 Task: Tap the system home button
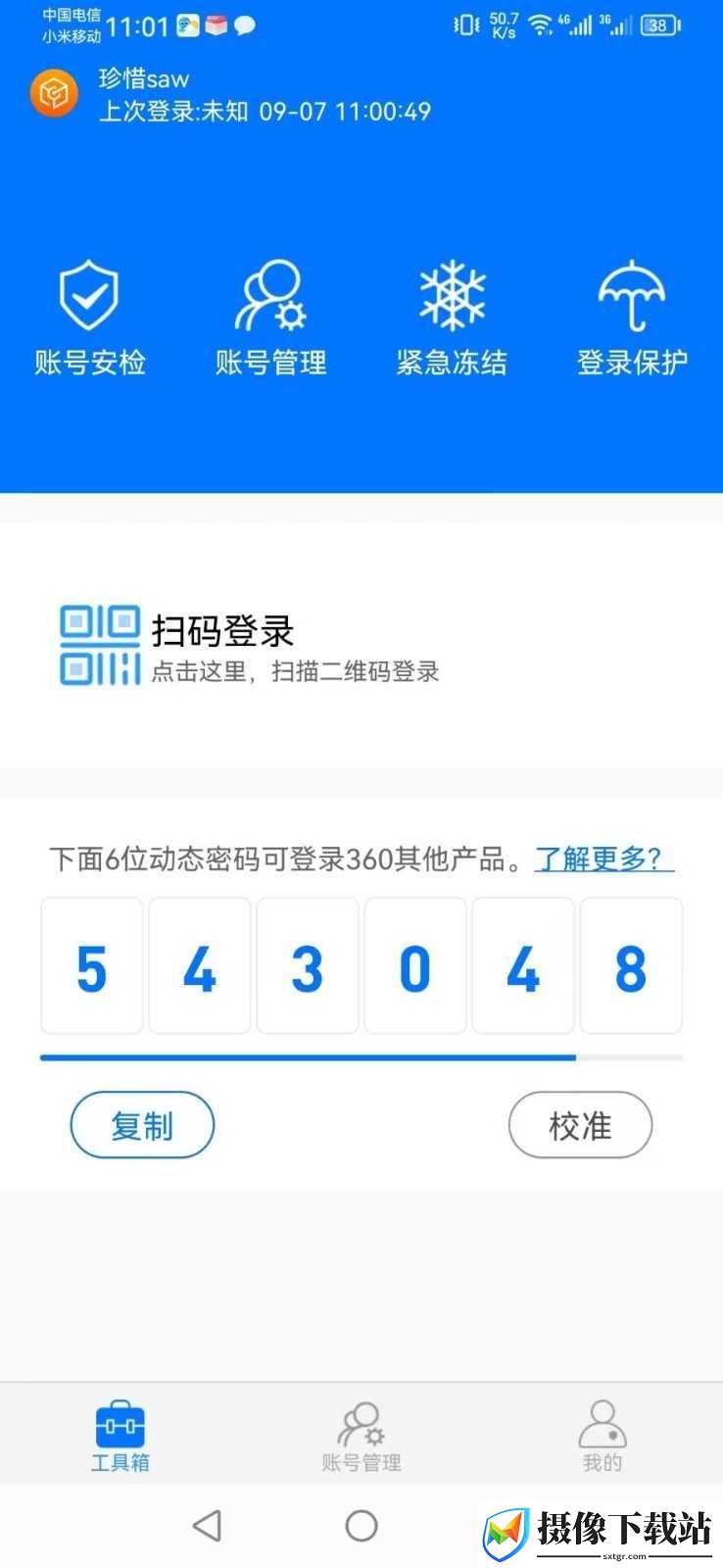click(361, 1526)
